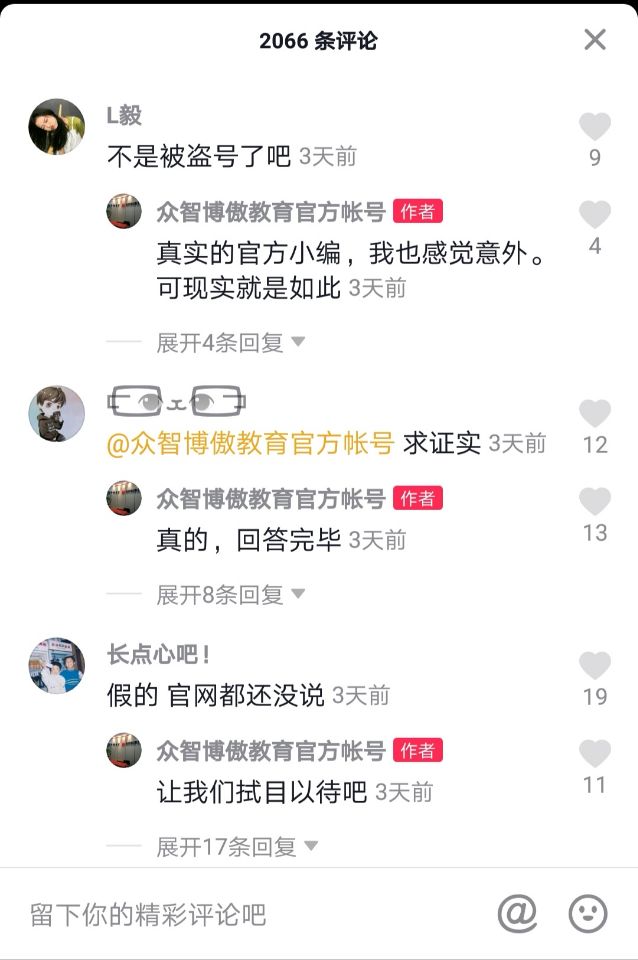
Task: Like the author's reply 真的，回答完毕
Action: (x=595, y=502)
